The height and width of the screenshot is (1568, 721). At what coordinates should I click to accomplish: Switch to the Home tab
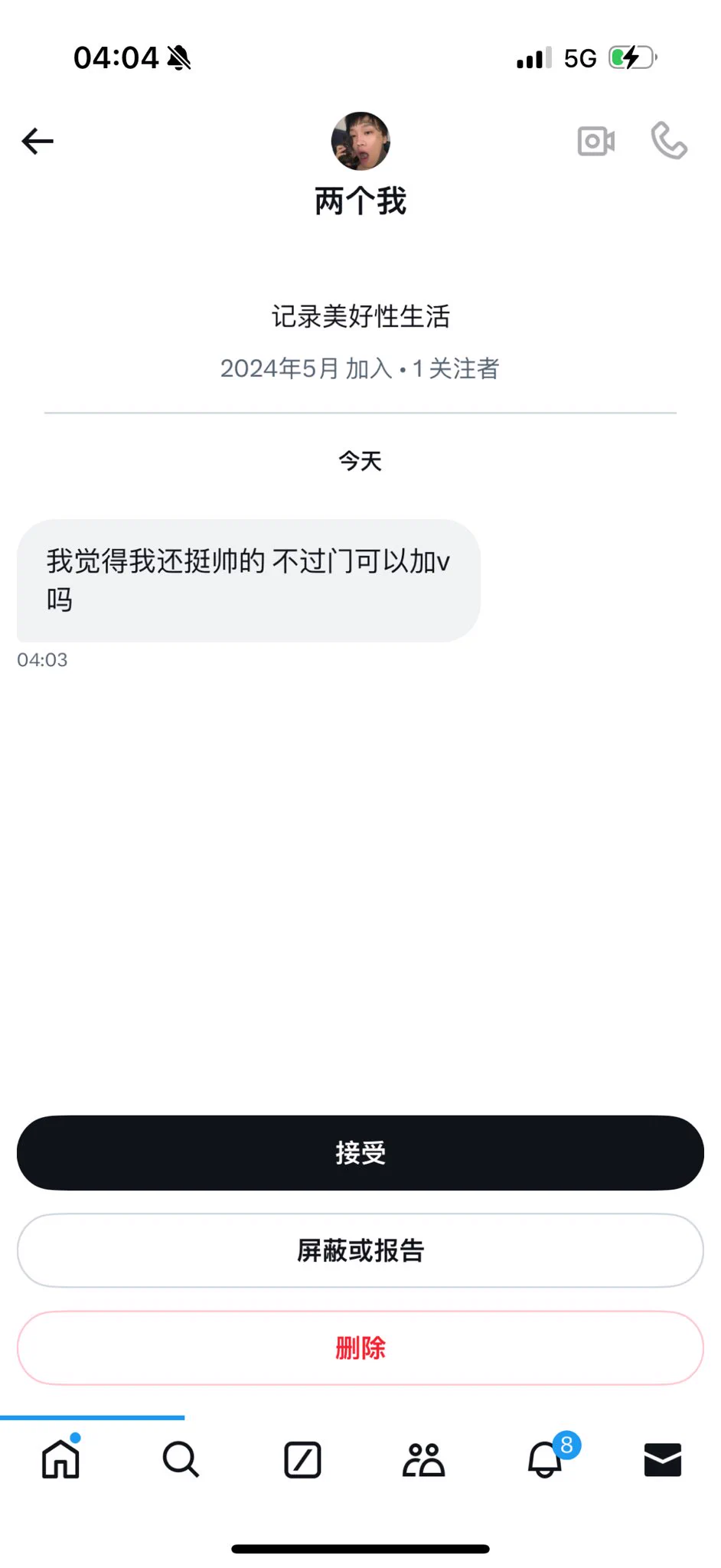(x=60, y=1459)
